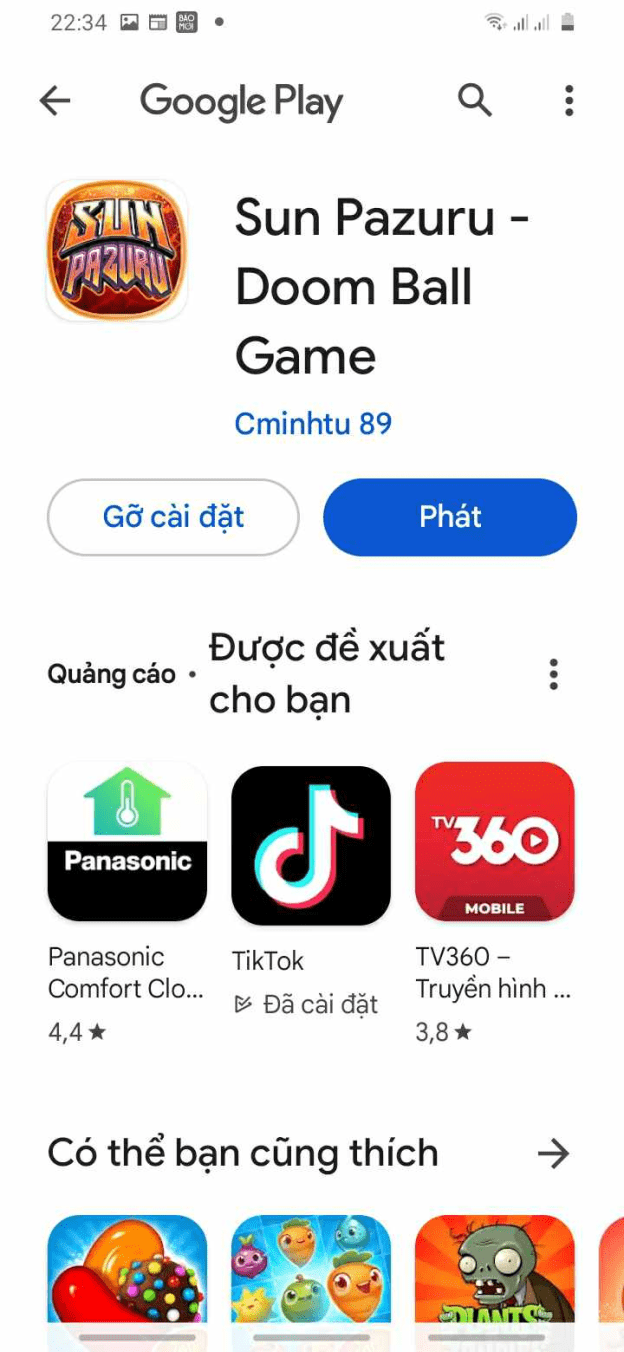Screen dimensions: 624x1352
Task: Expand the Có thể bạn cũng thích list
Action: tap(553, 1154)
